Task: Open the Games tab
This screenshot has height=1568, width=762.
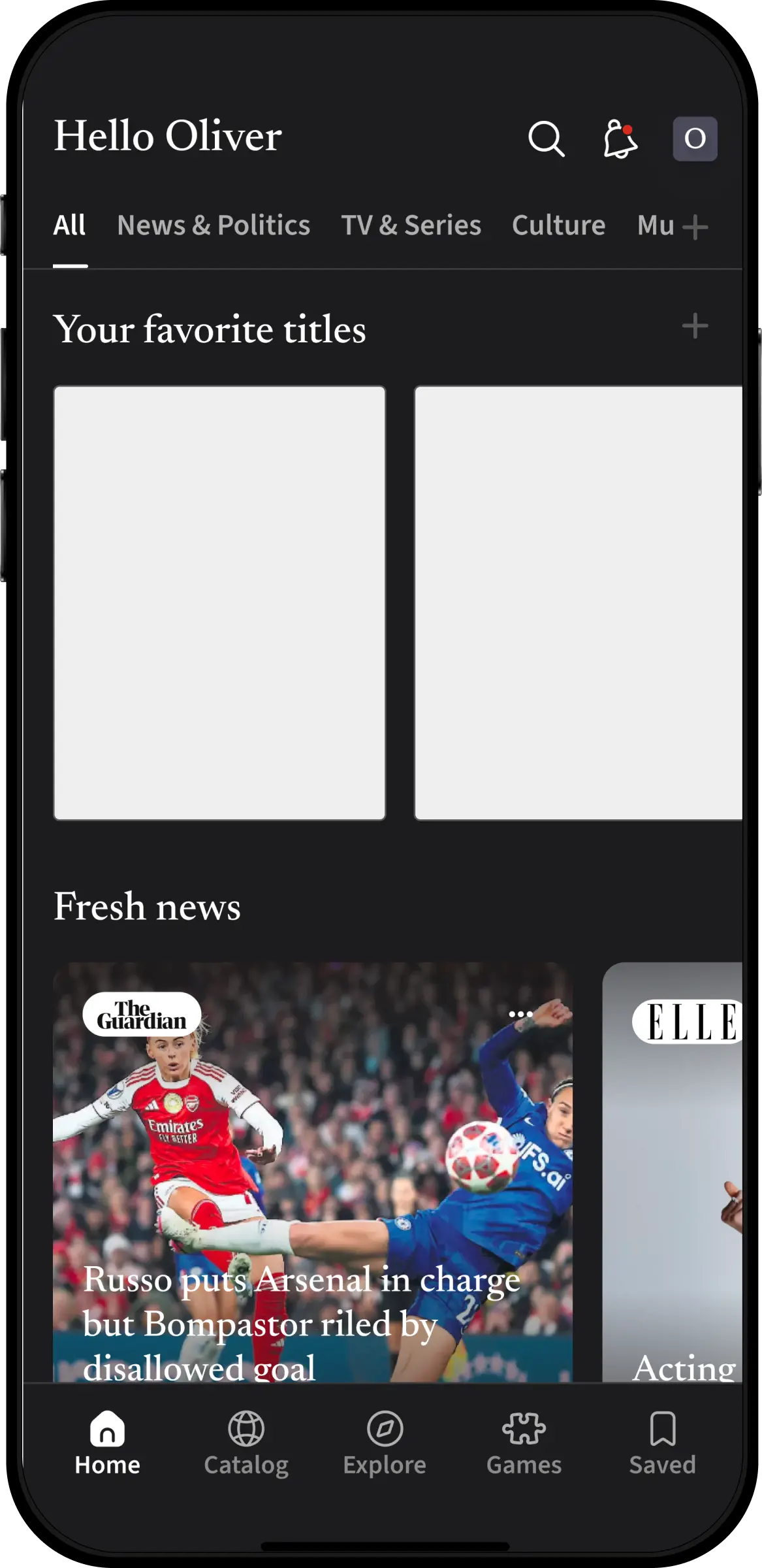Action: (524, 1444)
